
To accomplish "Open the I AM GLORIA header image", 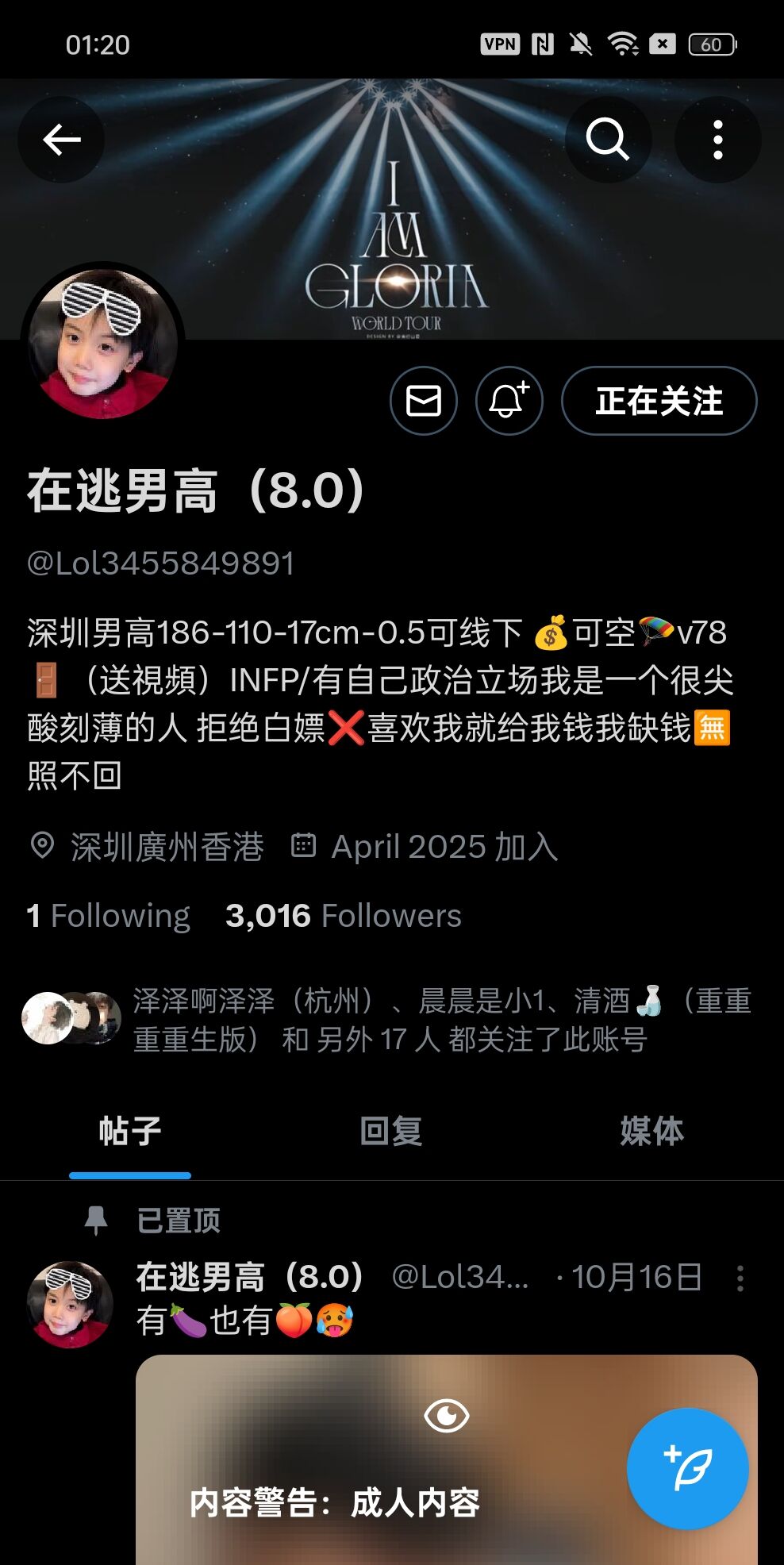I will point(397,238).
